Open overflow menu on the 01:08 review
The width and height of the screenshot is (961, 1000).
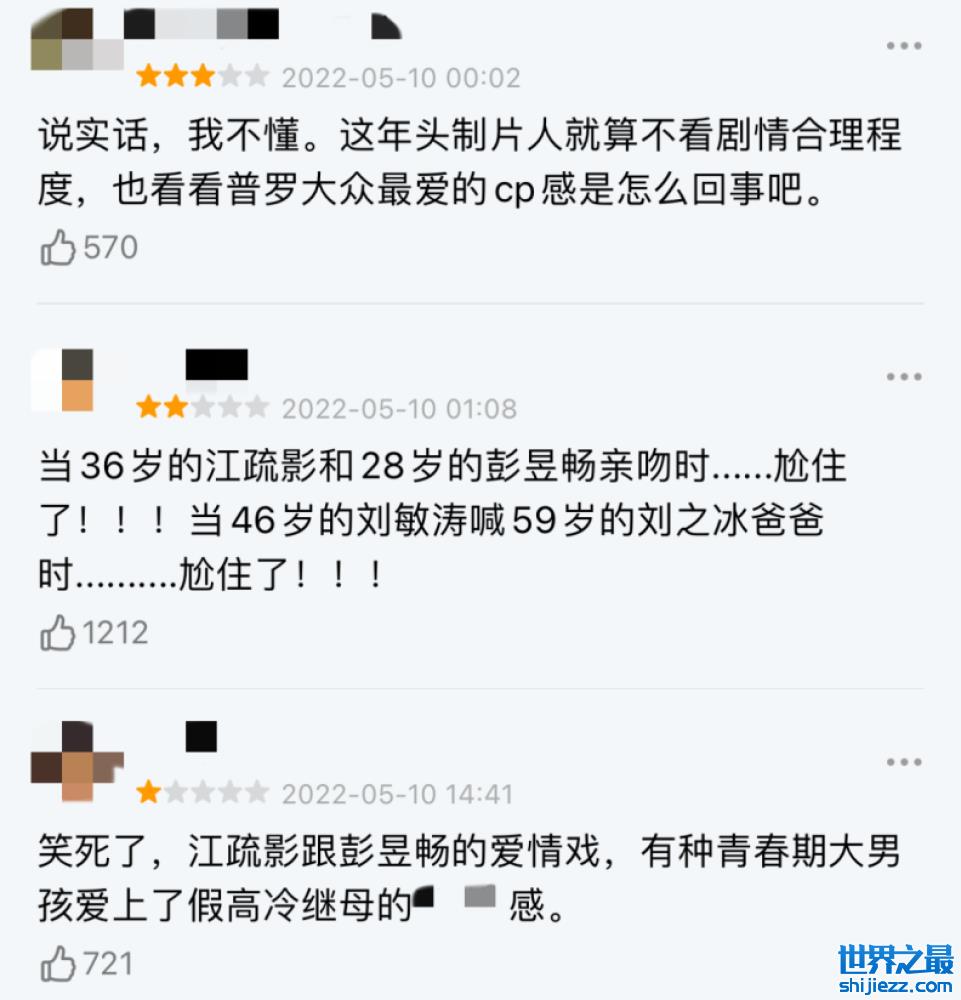pyautogui.click(x=904, y=377)
